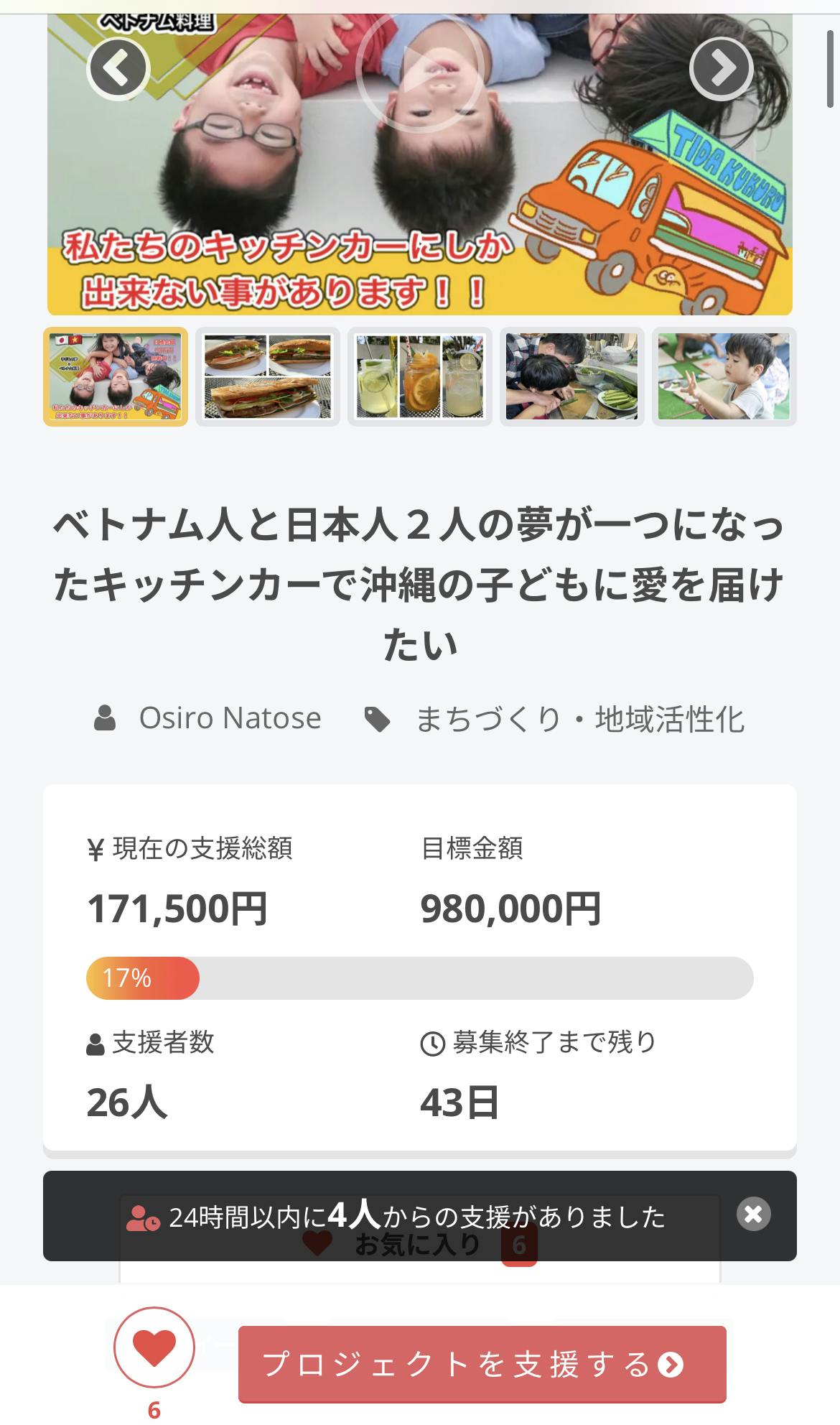
Task: Browse the まちづくり・地域活性化 category
Action: (579, 719)
